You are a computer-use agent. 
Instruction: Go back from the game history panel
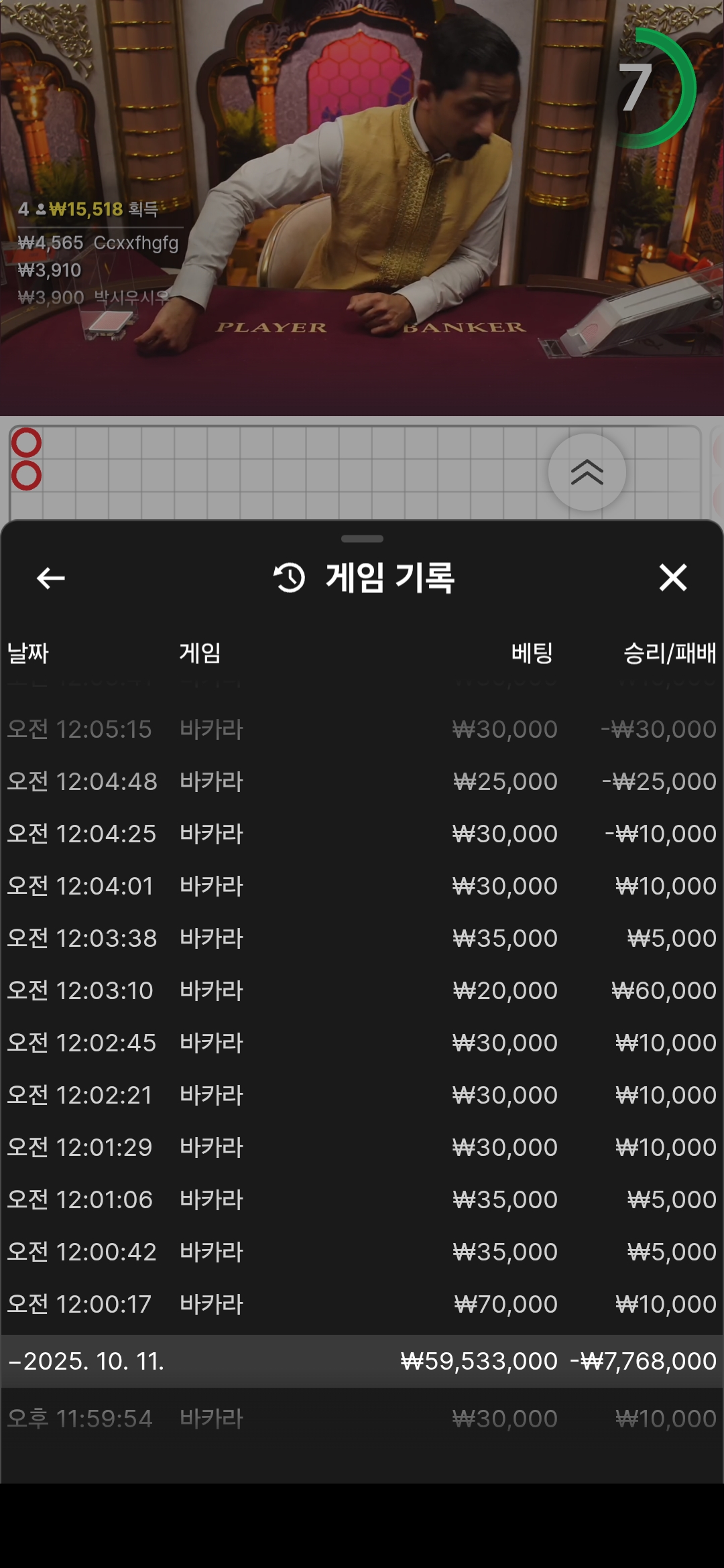(50, 578)
